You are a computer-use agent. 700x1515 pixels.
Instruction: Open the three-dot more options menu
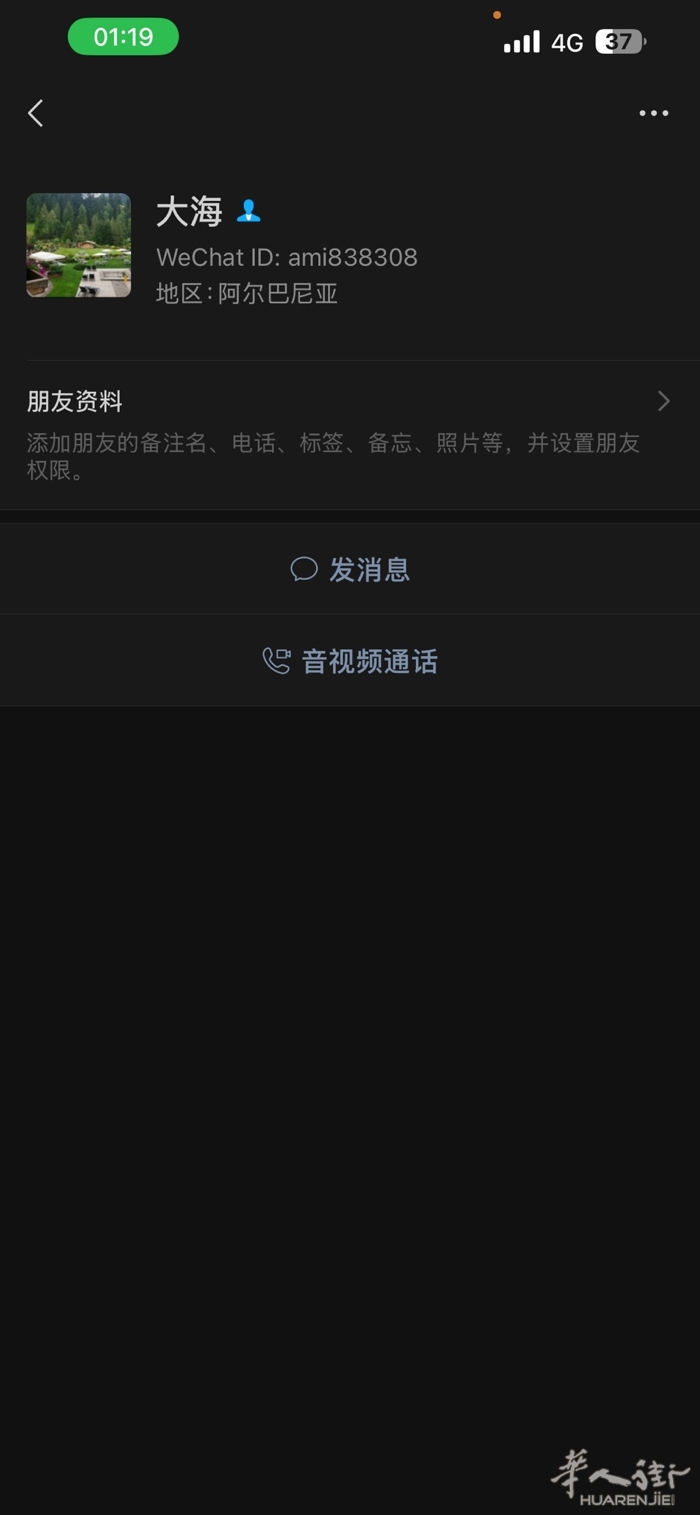[x=653, y=113]
